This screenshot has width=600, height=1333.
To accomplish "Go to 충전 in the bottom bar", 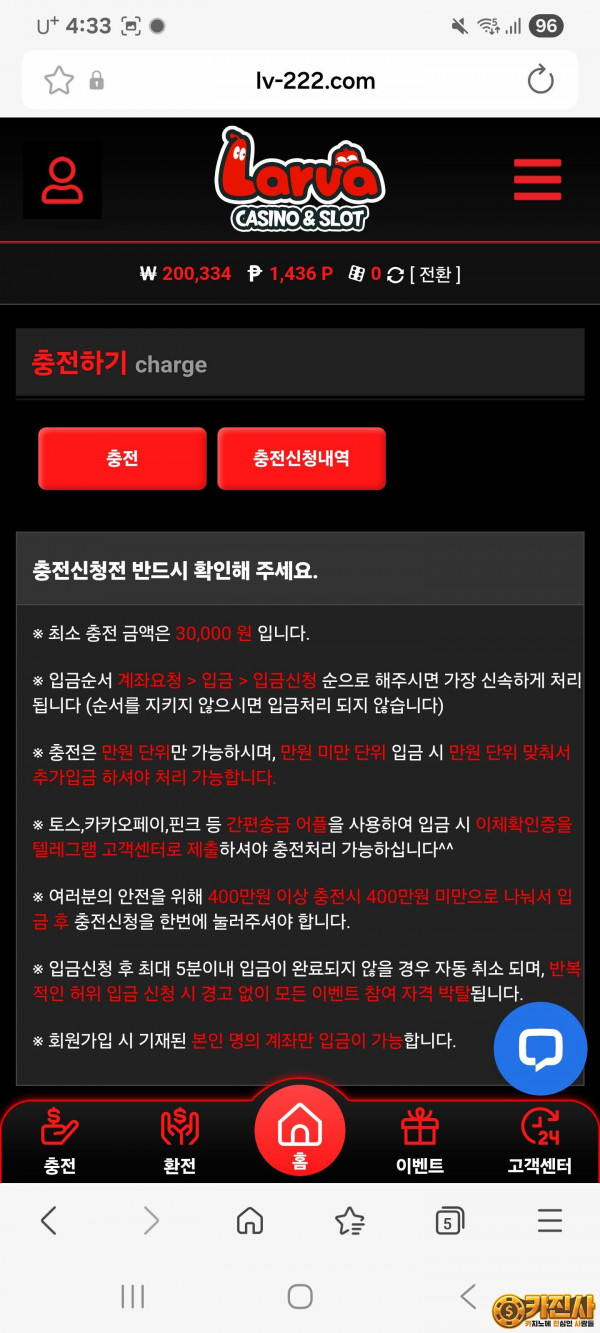I will pyautogui.click(x=61, y=1142).
